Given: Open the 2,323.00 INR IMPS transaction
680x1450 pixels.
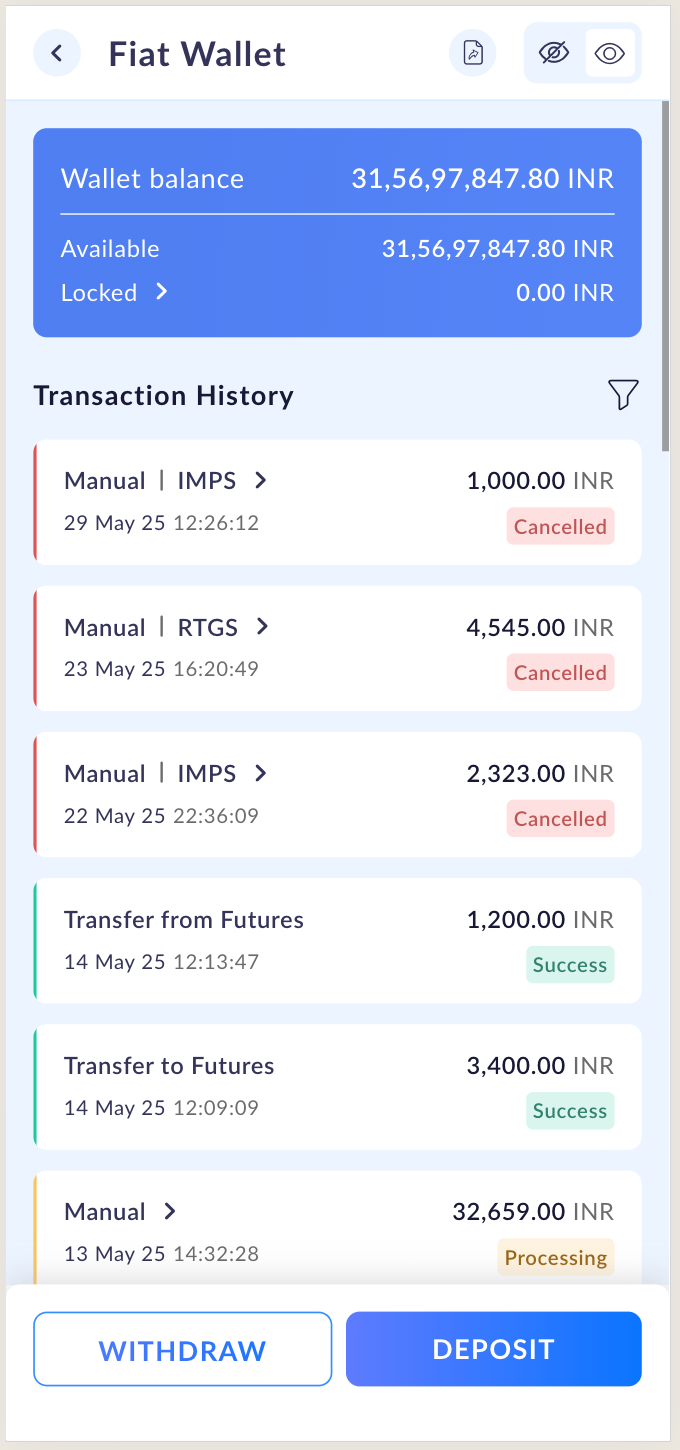Looking at the screenshot, I should [x=337, y=794].
